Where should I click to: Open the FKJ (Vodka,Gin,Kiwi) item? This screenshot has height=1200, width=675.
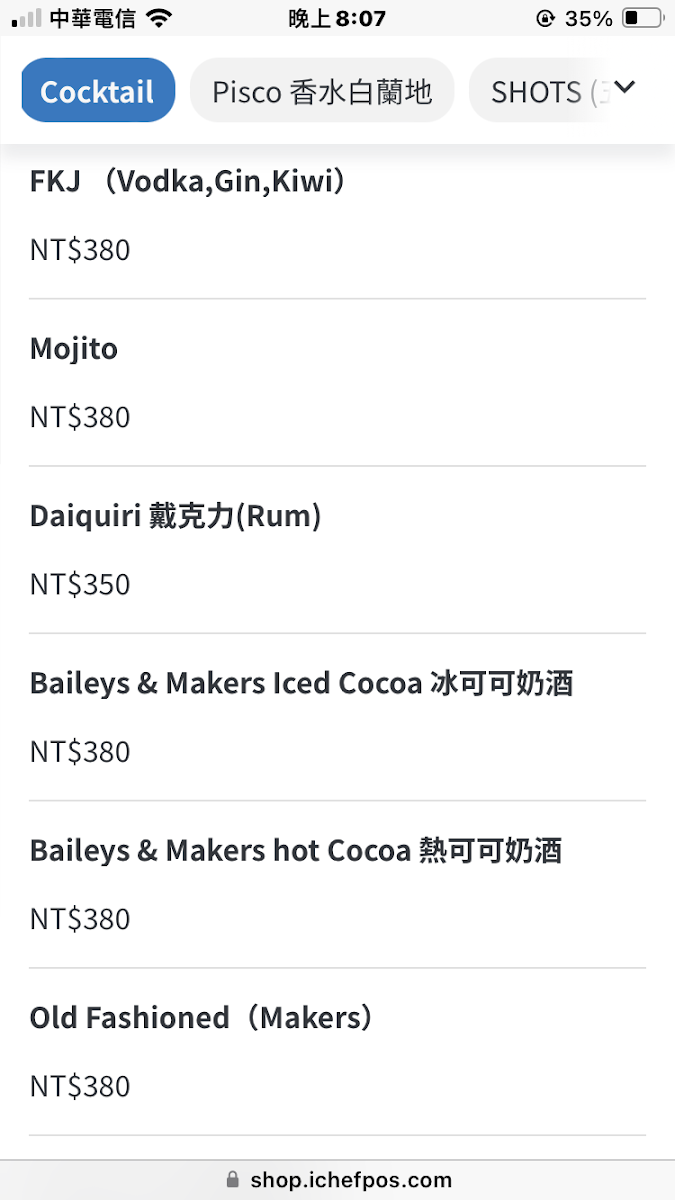coord(188,182)
